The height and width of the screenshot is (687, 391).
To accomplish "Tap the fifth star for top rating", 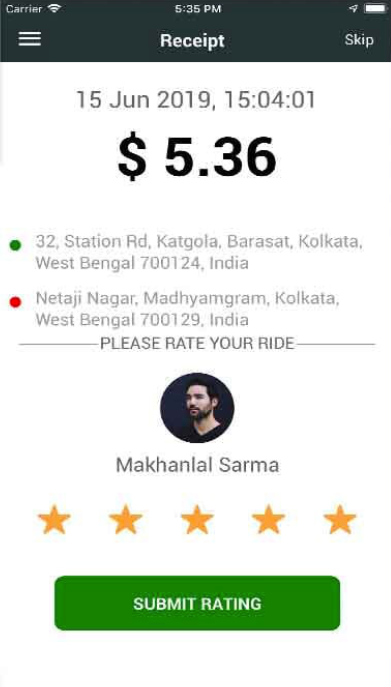I will (x=340, y=520).
